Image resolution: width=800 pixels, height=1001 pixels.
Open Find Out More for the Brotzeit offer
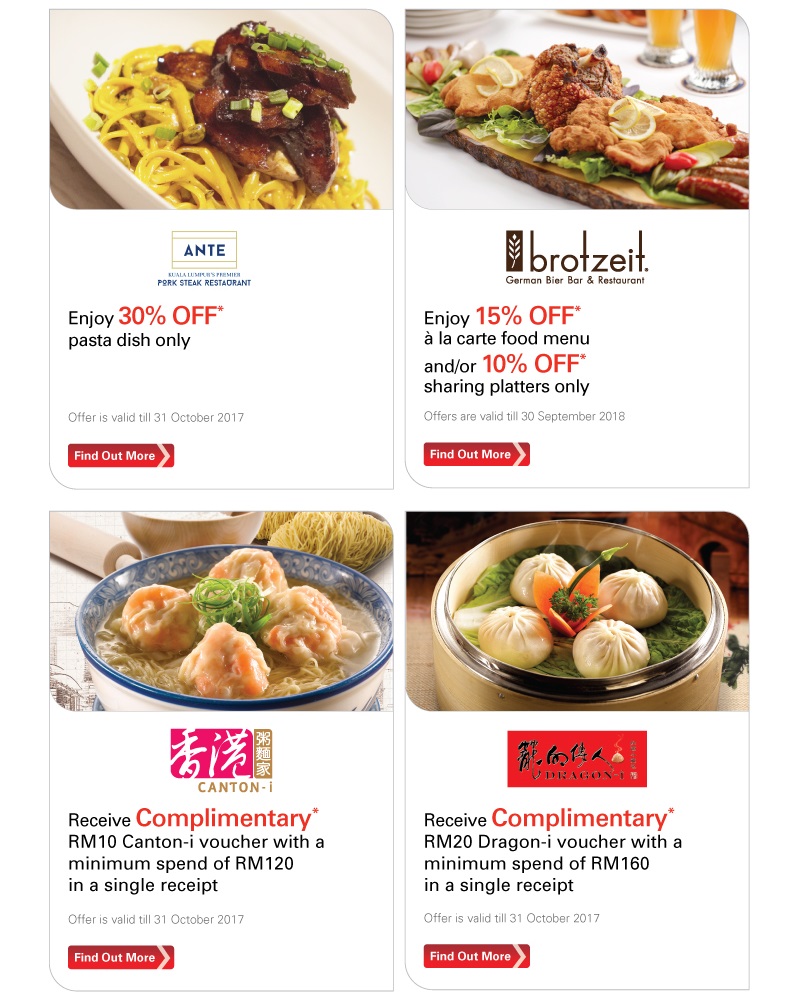point(476,455)
